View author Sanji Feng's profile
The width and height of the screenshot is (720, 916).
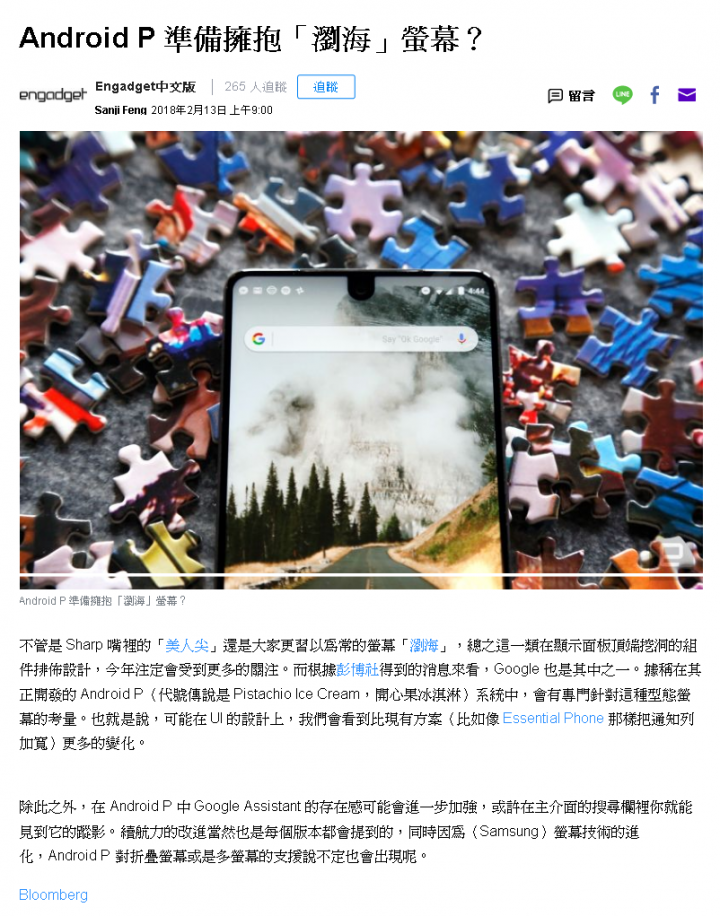click(120, 110)
